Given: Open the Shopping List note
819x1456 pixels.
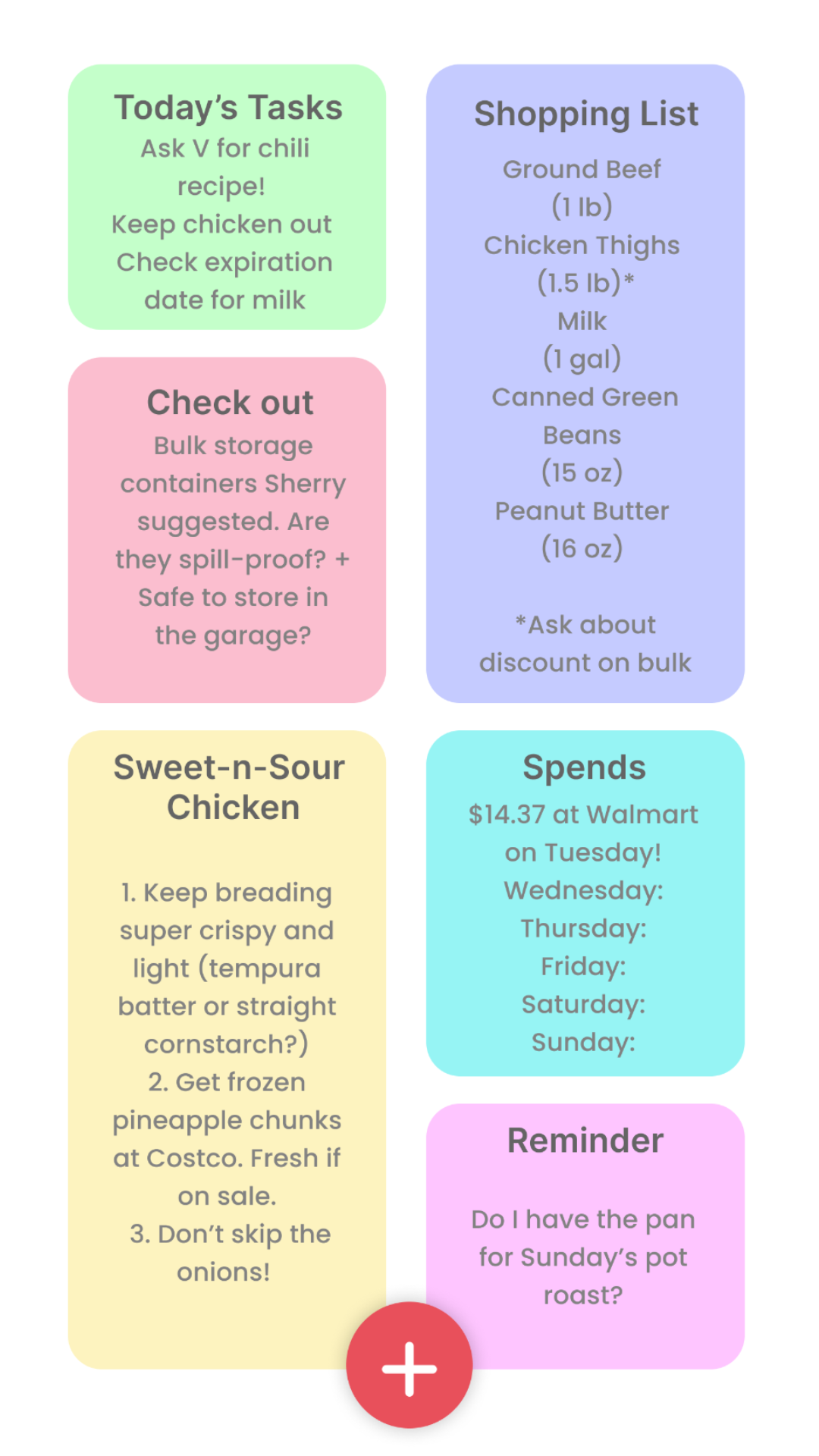Looking at the screenshot, I should click(585, 383).
